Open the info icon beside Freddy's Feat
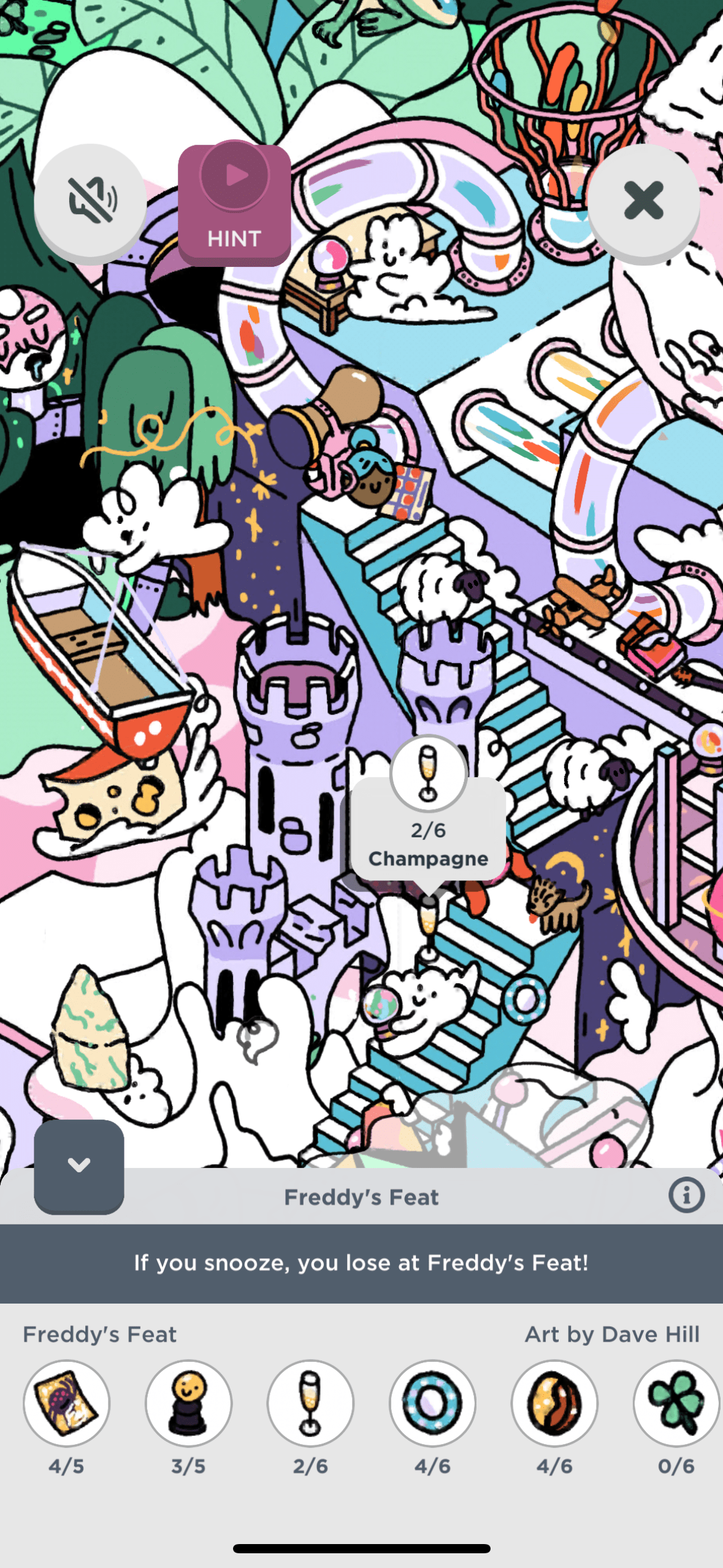Image resolution: width=723 pixels, height=1568 pixels. [x=686, y=1195]
